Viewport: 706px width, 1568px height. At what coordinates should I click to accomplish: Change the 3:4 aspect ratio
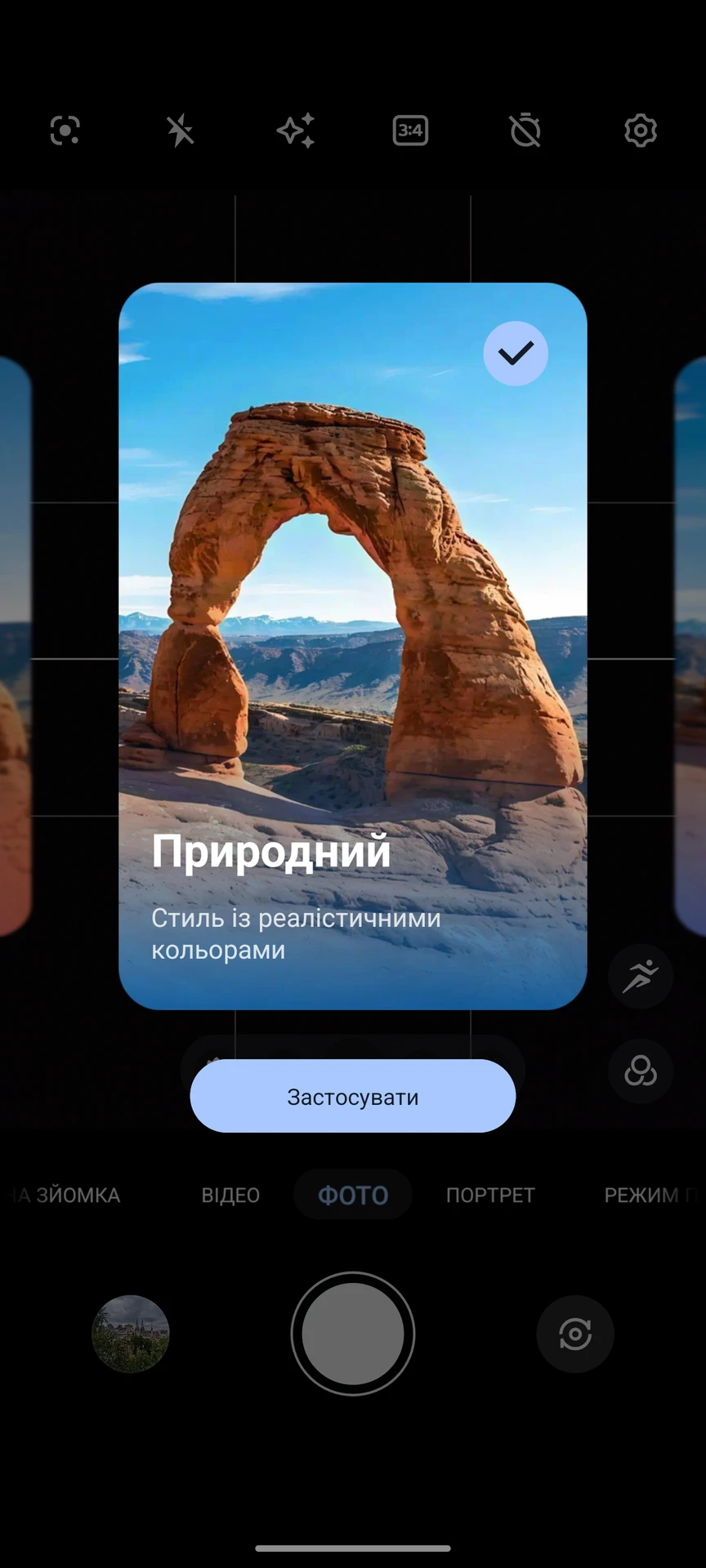410,131
